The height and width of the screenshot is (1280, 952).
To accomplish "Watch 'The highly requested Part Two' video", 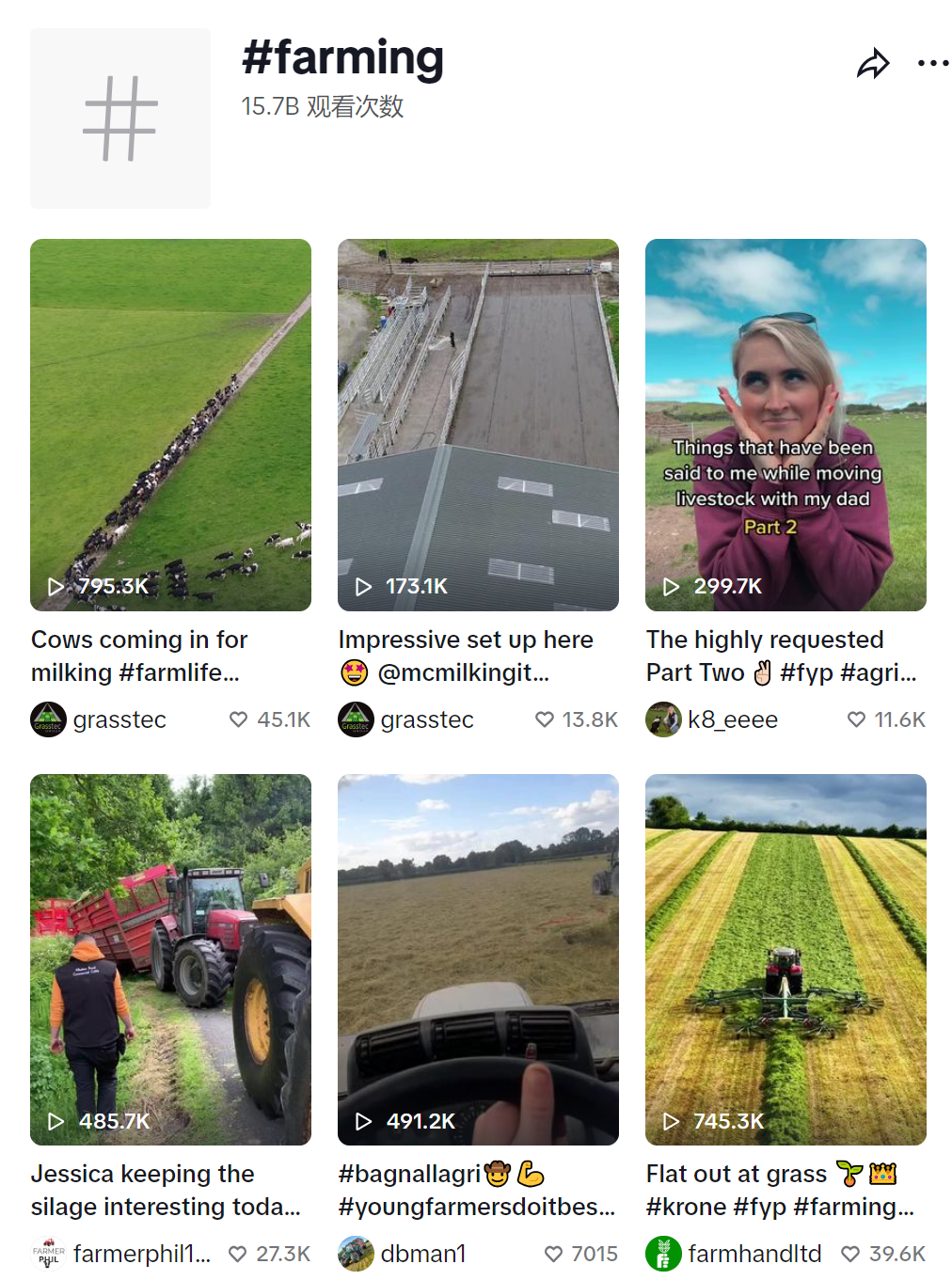I will (785, 424).
